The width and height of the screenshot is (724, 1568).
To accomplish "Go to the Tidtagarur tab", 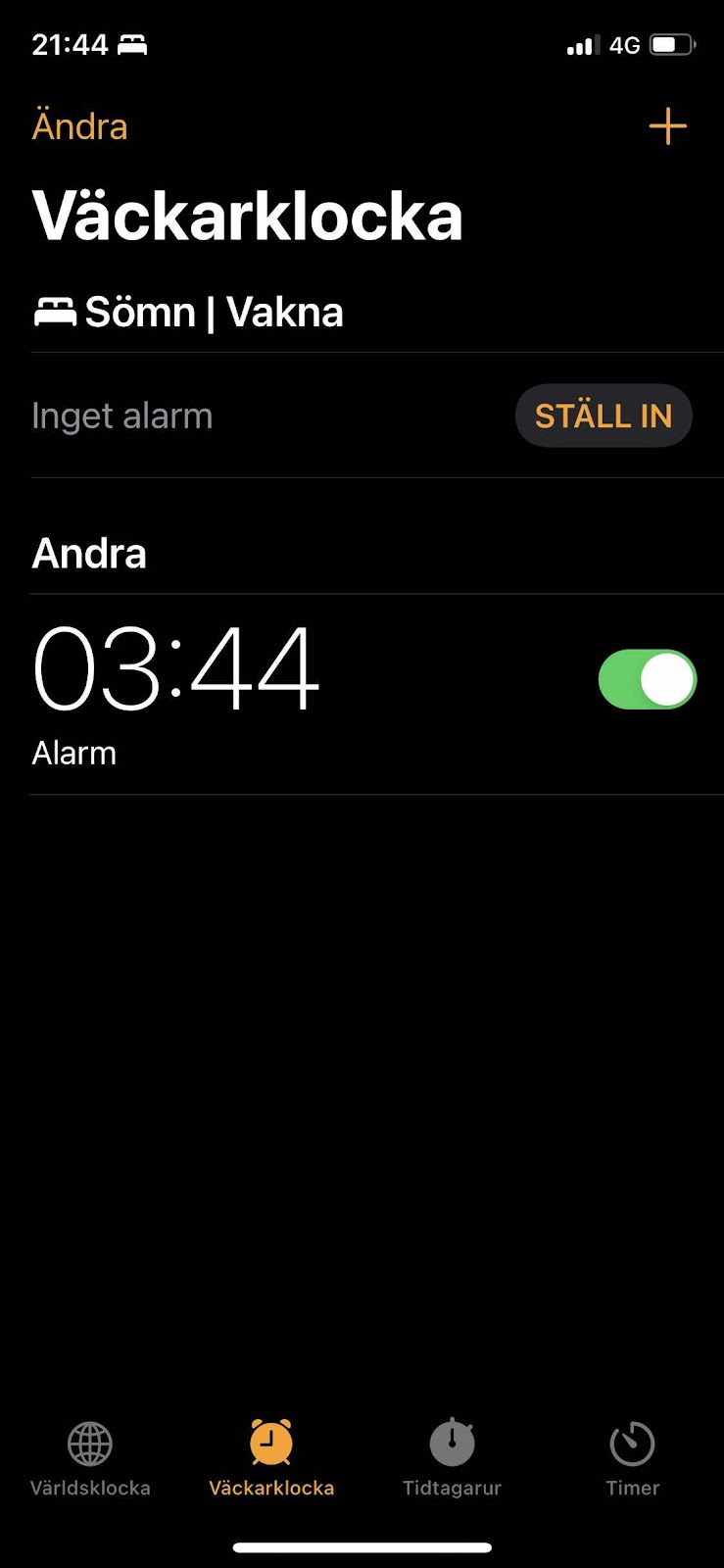I will 452,1458.
